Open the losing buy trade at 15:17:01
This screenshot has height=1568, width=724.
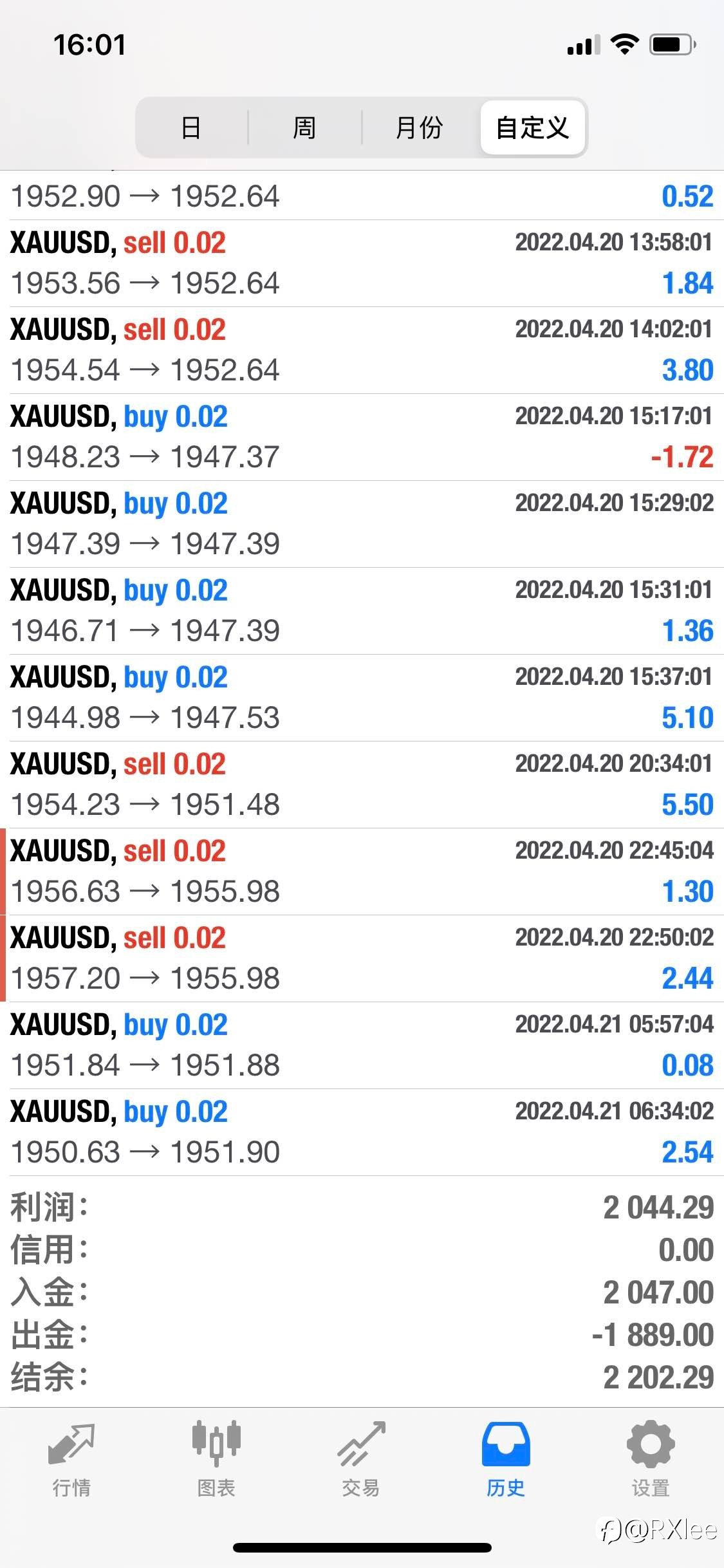(x=362, y=437)
